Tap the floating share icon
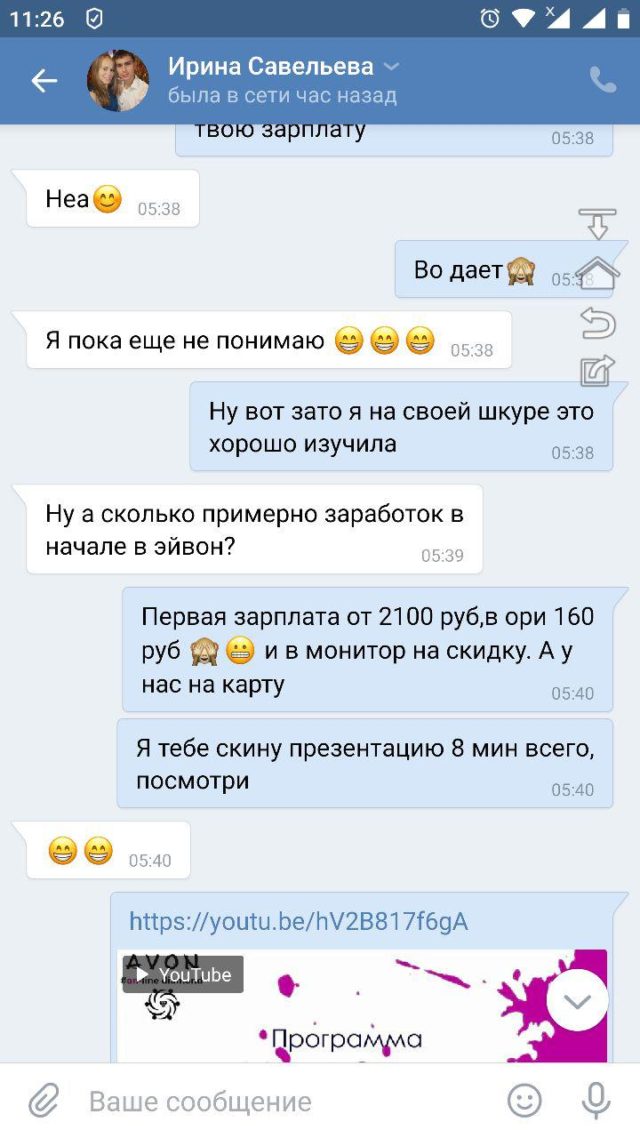The width and height of the screenshot is (640, 1138). coord(598,371)
